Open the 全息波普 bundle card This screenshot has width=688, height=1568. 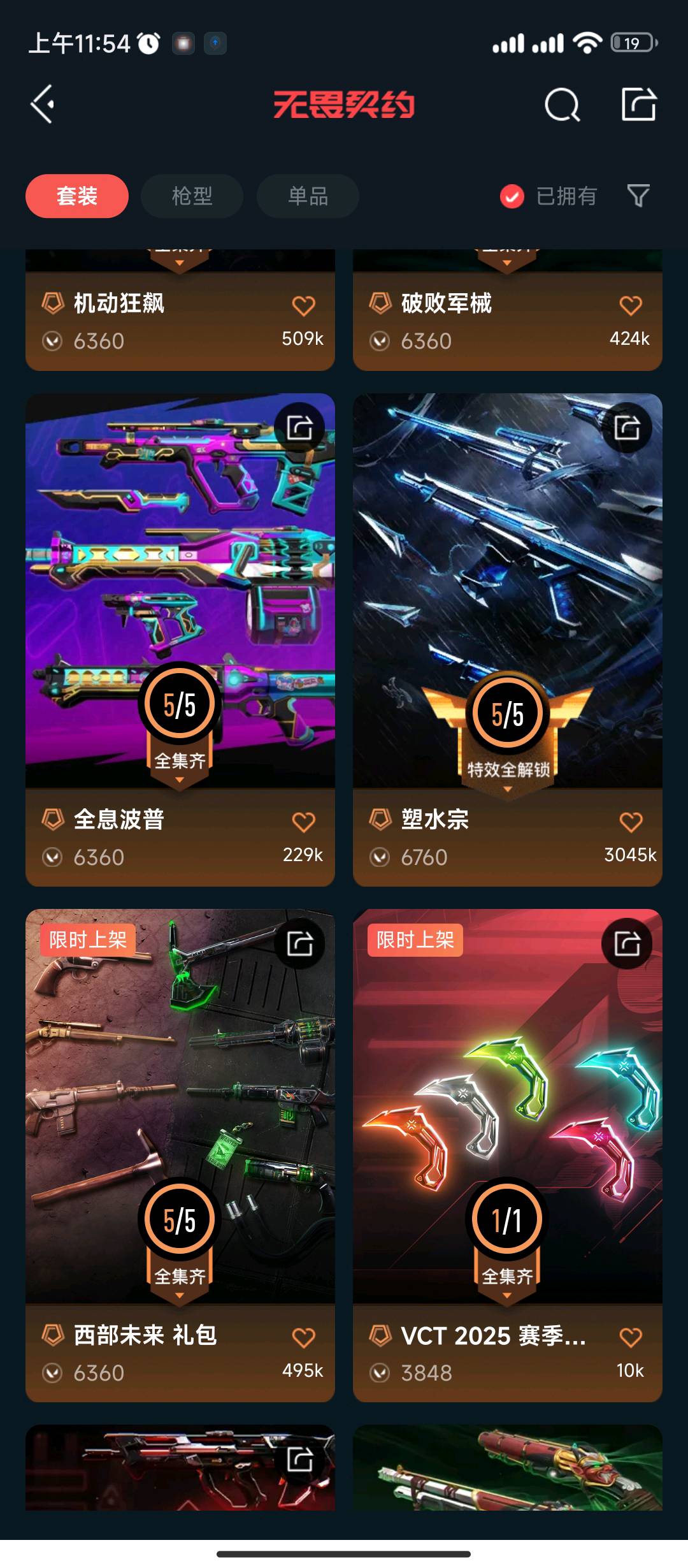180,593
